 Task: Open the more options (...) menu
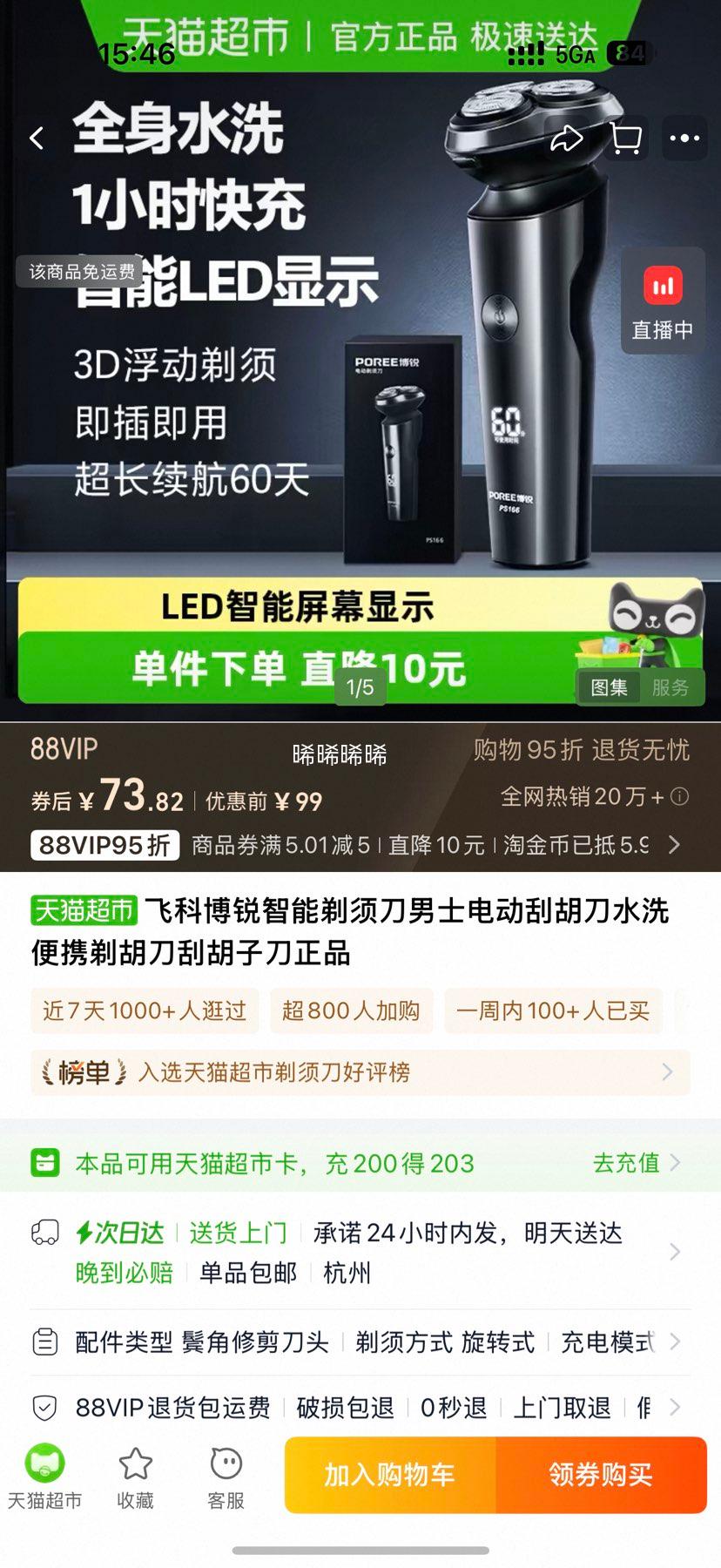click(685, 139)
